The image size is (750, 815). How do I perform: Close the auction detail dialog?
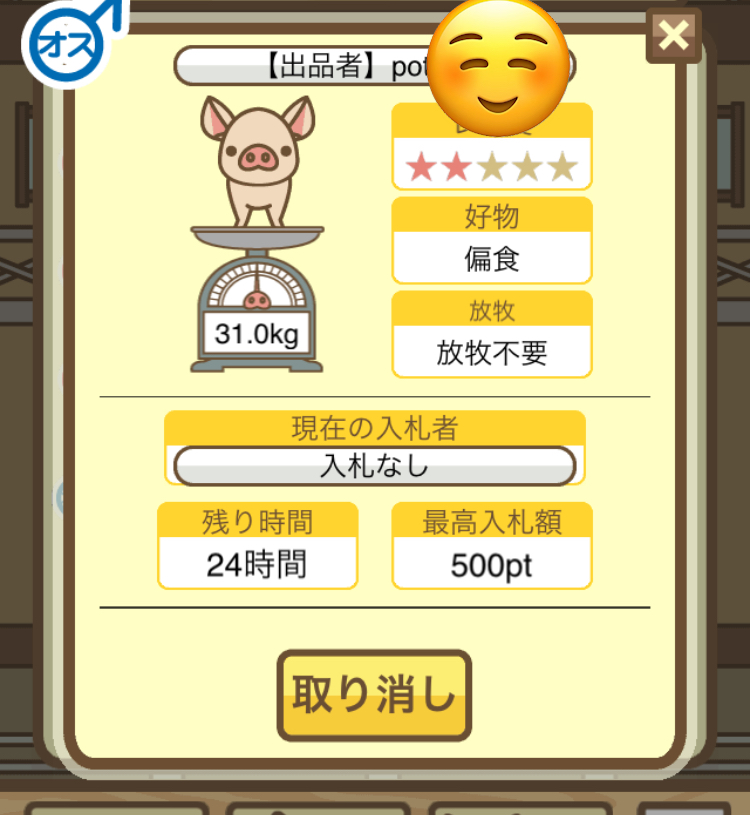click(674, 36)
